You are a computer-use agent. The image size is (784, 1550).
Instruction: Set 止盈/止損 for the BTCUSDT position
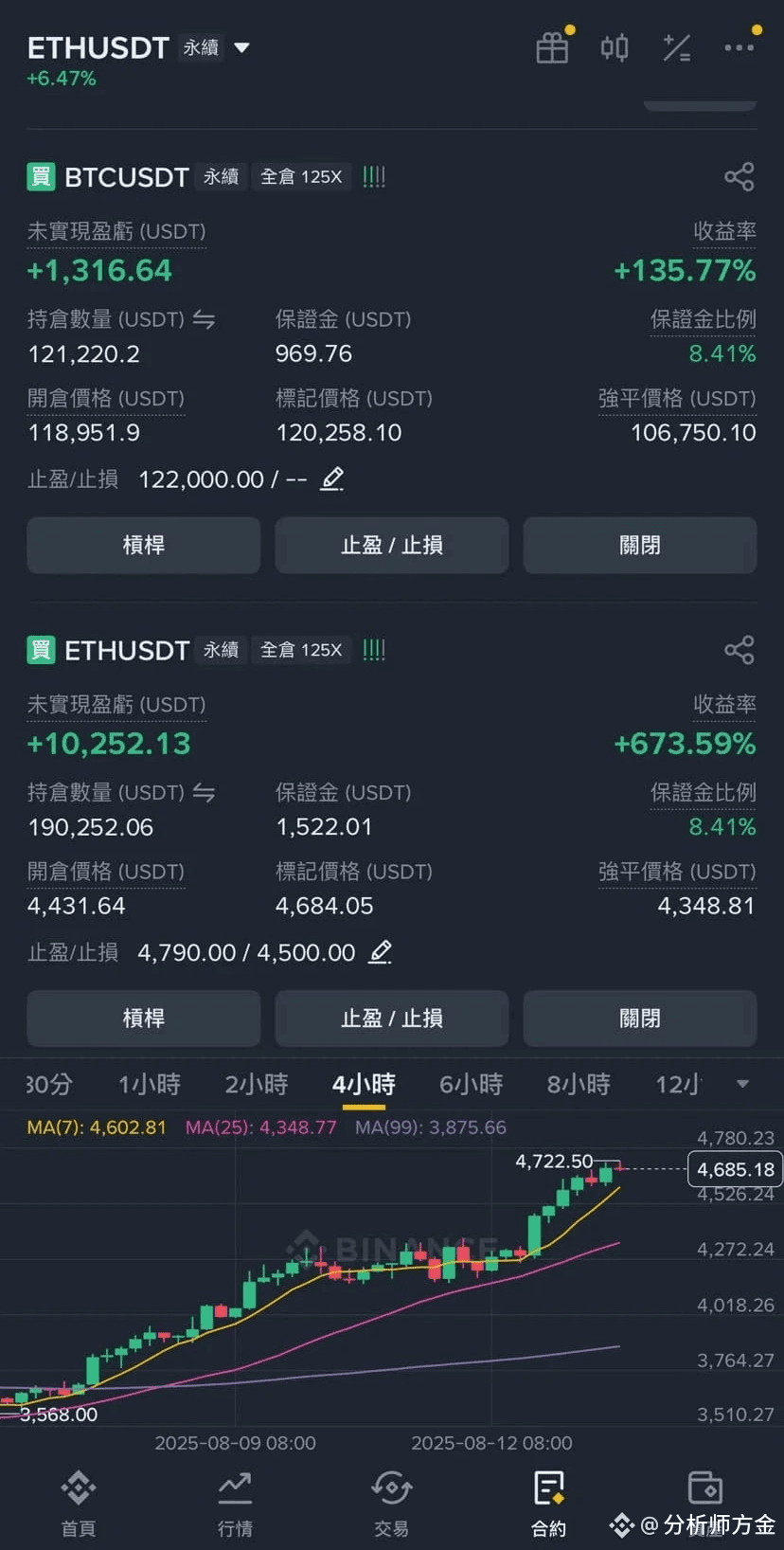[x=391, y=545]
